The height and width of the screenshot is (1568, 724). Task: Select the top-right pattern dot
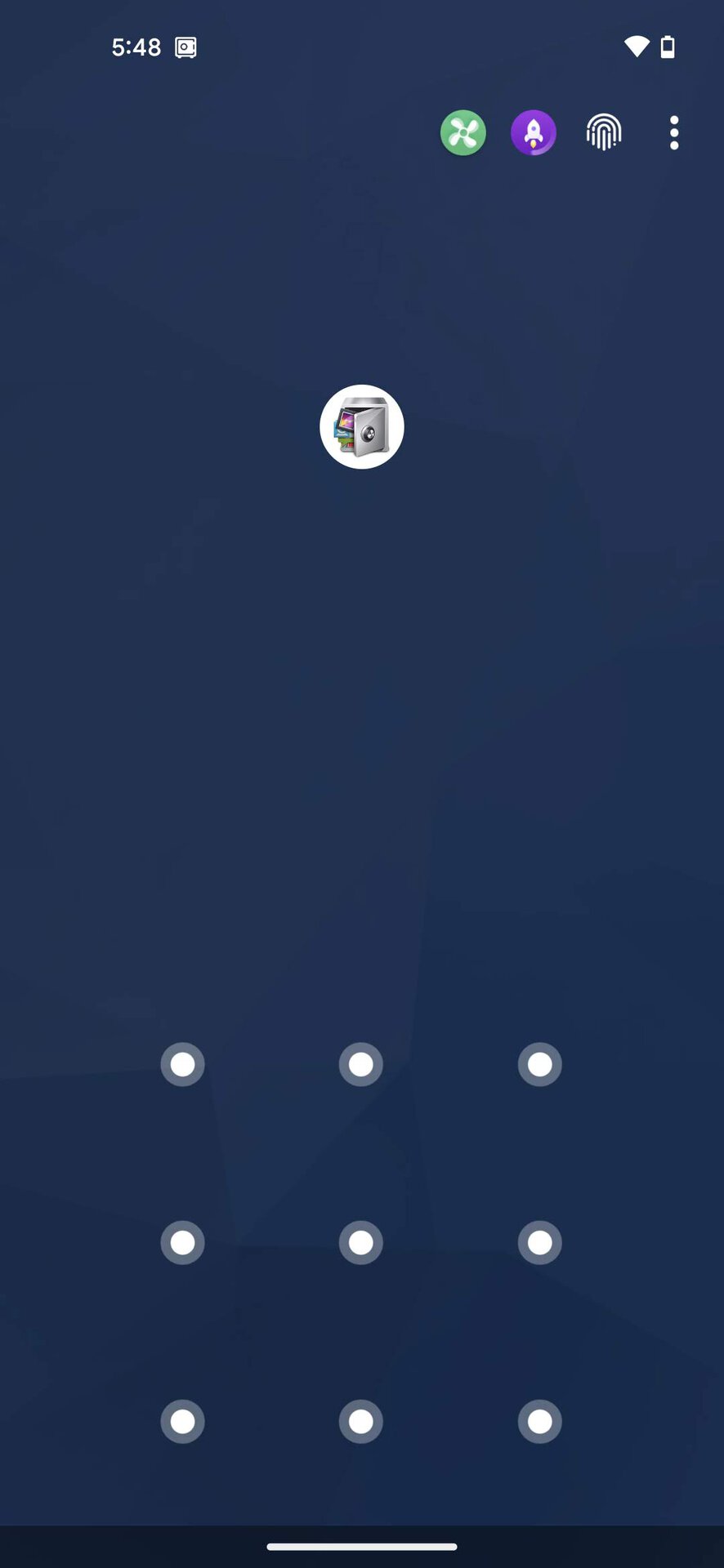(x=540, y=1064)
